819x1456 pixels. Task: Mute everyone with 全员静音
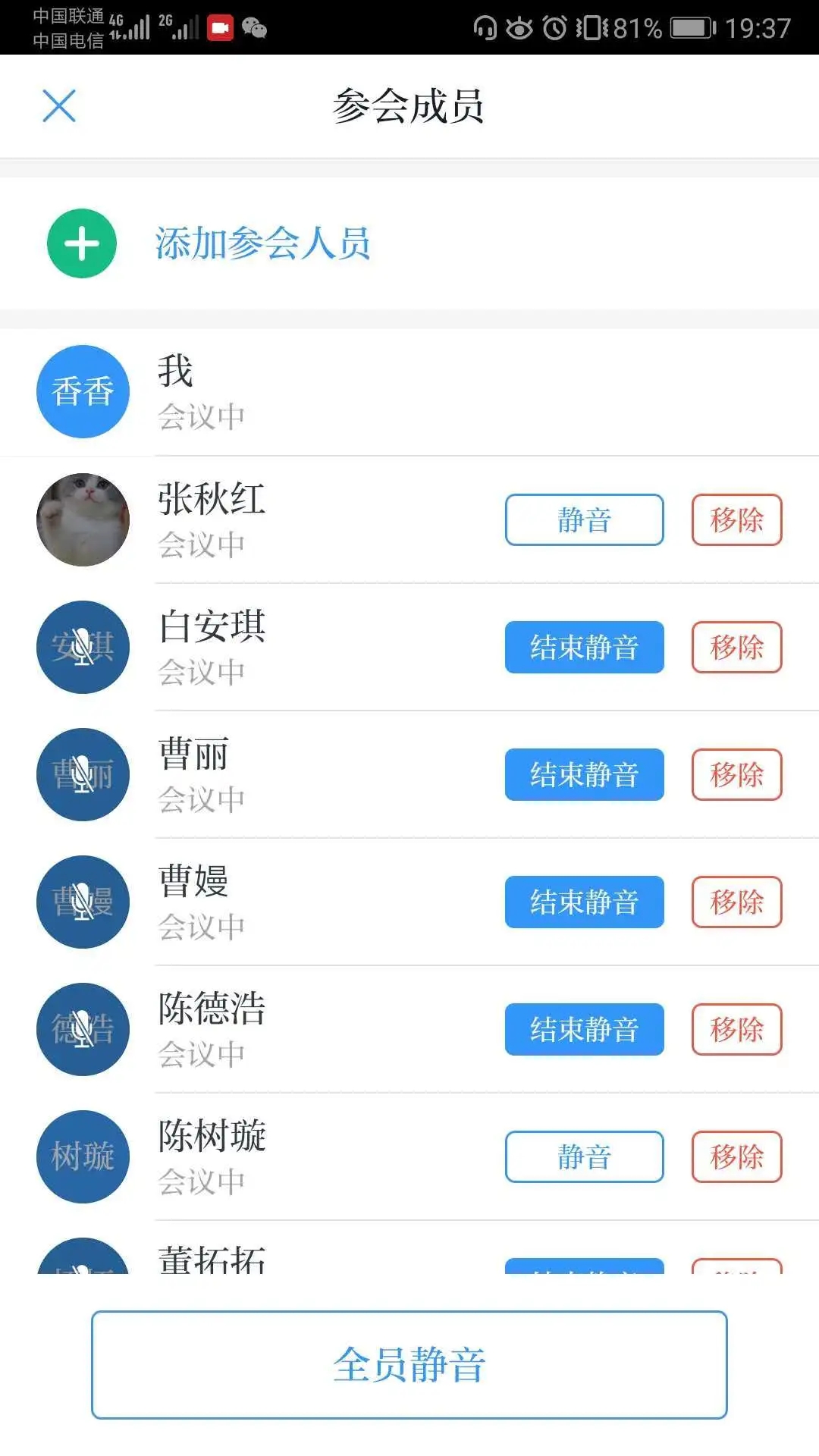coord(409,1364)
